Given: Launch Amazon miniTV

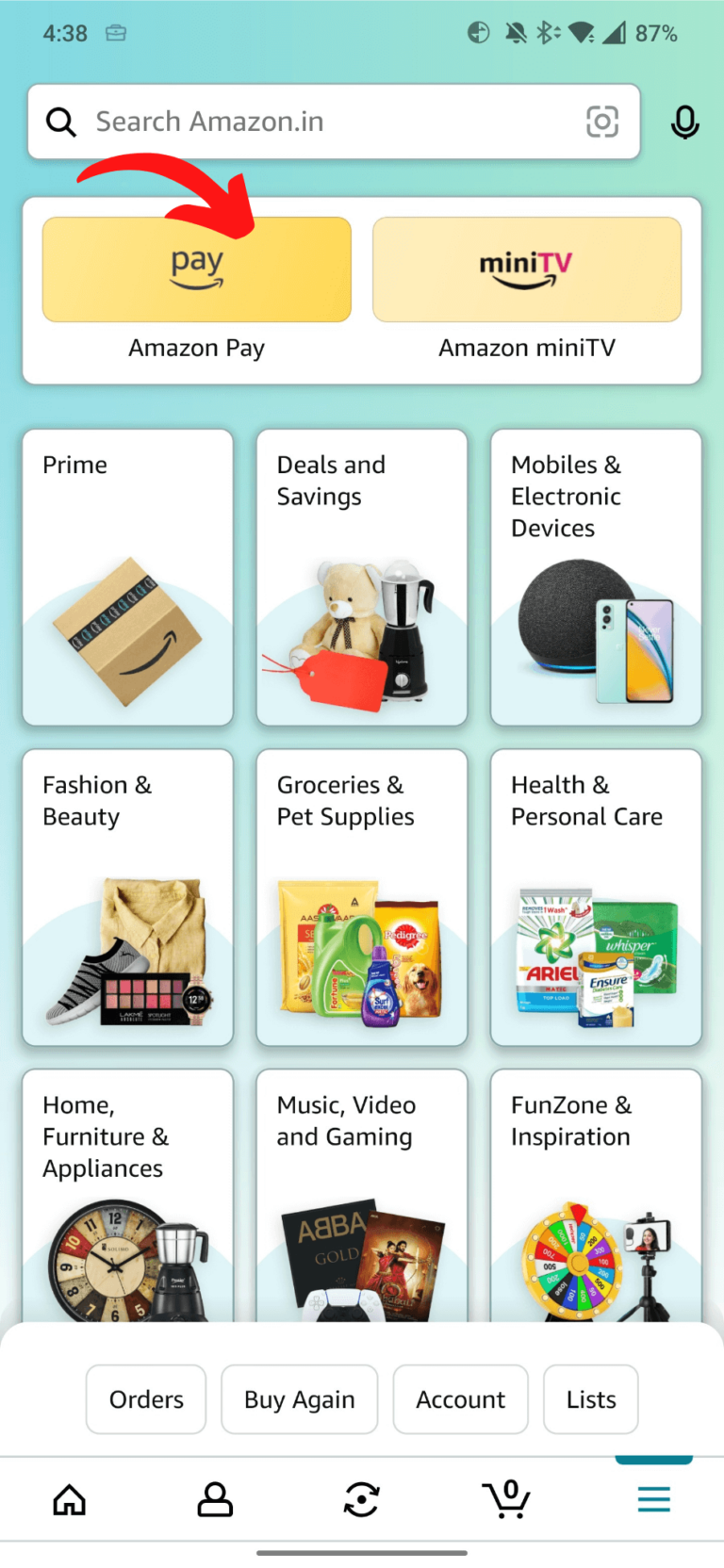Looking at the screenshot, I should [527, 269].
